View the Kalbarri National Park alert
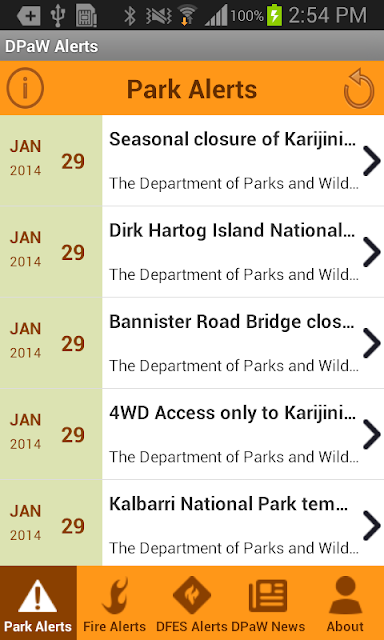Viewport: 384px width, 640px height. click(192, 523)
